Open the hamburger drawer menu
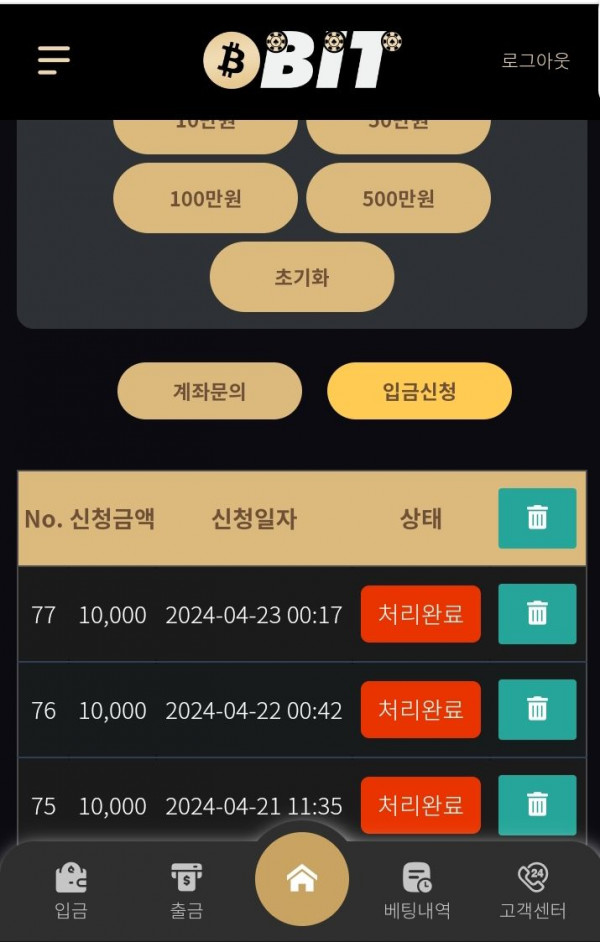The width and height of the screenshot is (600, 942). 54,60
